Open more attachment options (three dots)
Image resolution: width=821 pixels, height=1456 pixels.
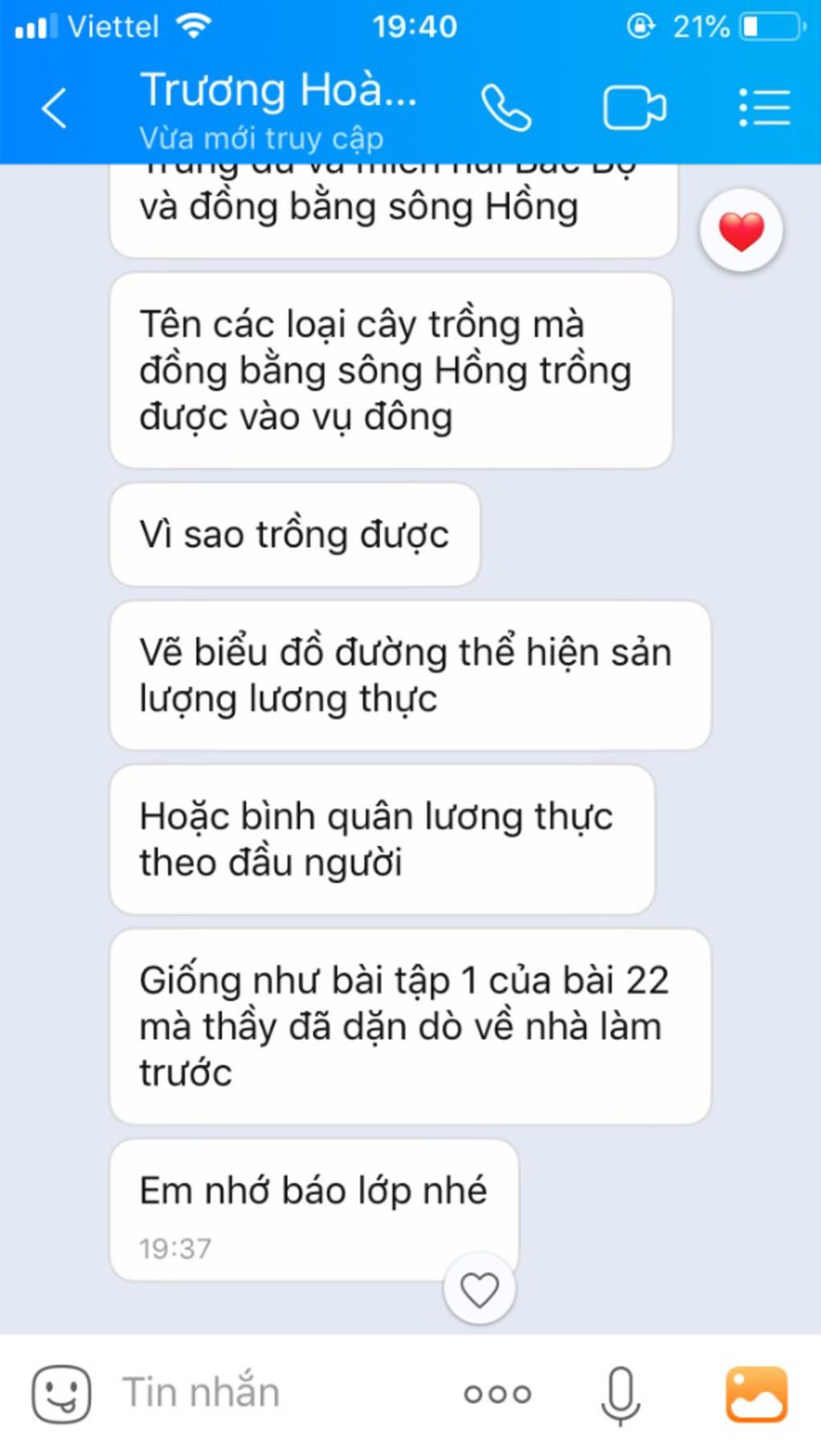497,1394
